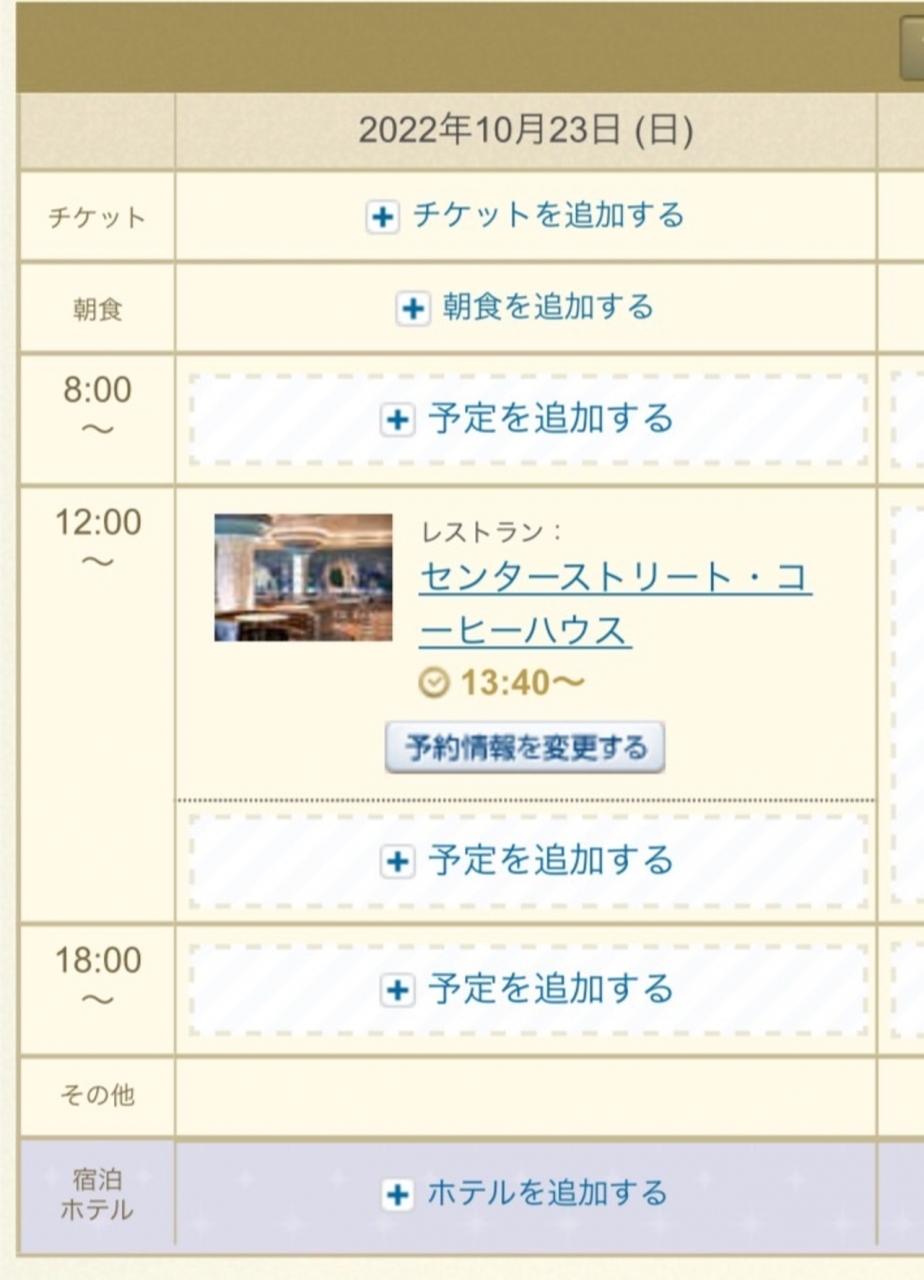Viewport: 924px width, 1280px height.
Task: Add a plan in the 8:00 slot
Action: point(527,419)
